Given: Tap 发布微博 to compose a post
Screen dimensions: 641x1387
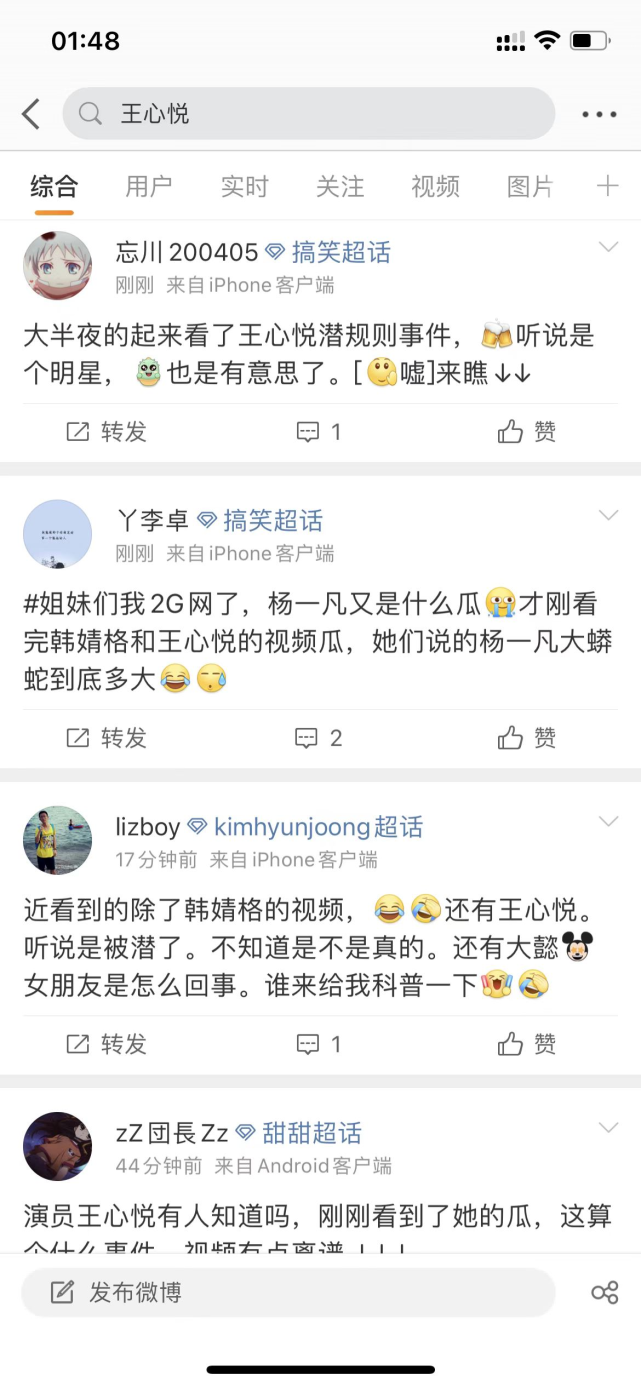Looking at the screenshot, I should coord(288,1292).
